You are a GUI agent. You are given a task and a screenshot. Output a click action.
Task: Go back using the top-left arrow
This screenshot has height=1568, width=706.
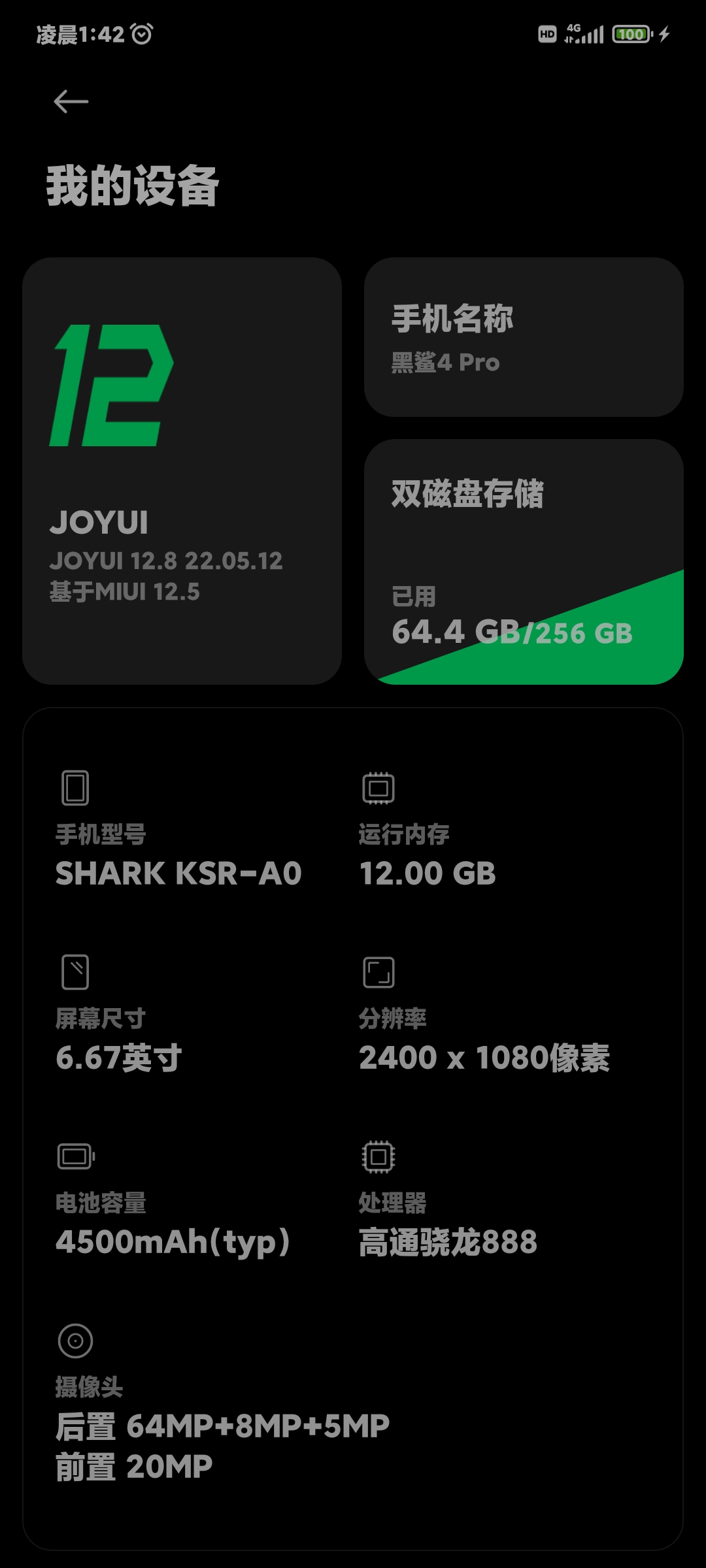click(71, 101)
